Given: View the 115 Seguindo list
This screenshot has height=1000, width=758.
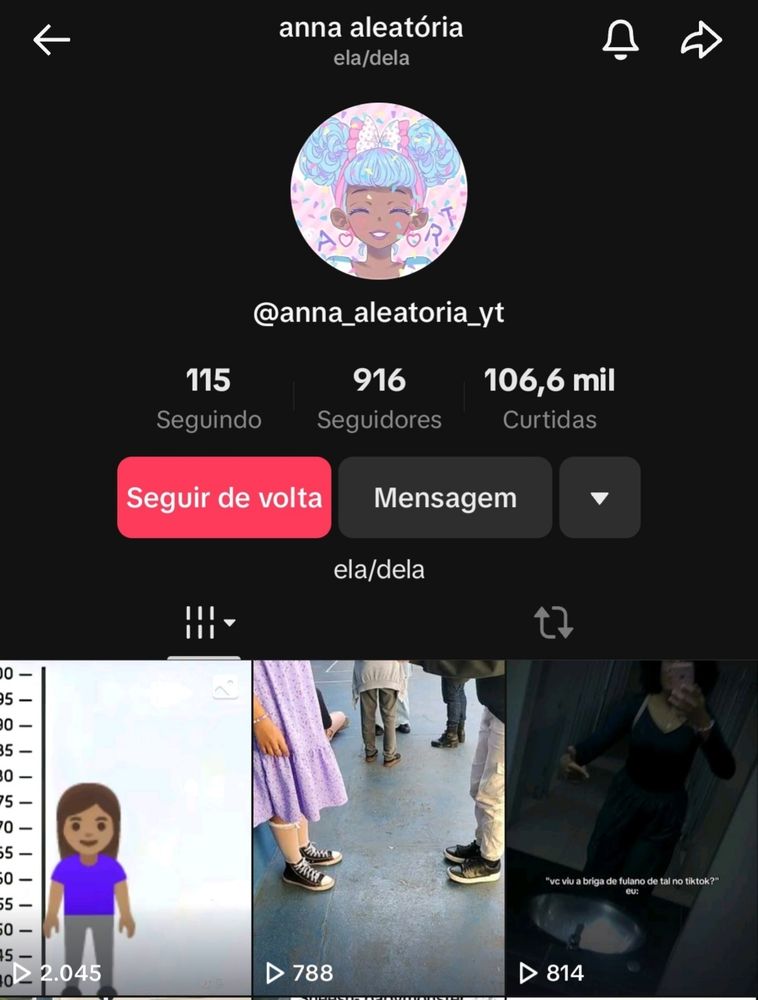Looking at the screenshot, I should click(208, 398).
